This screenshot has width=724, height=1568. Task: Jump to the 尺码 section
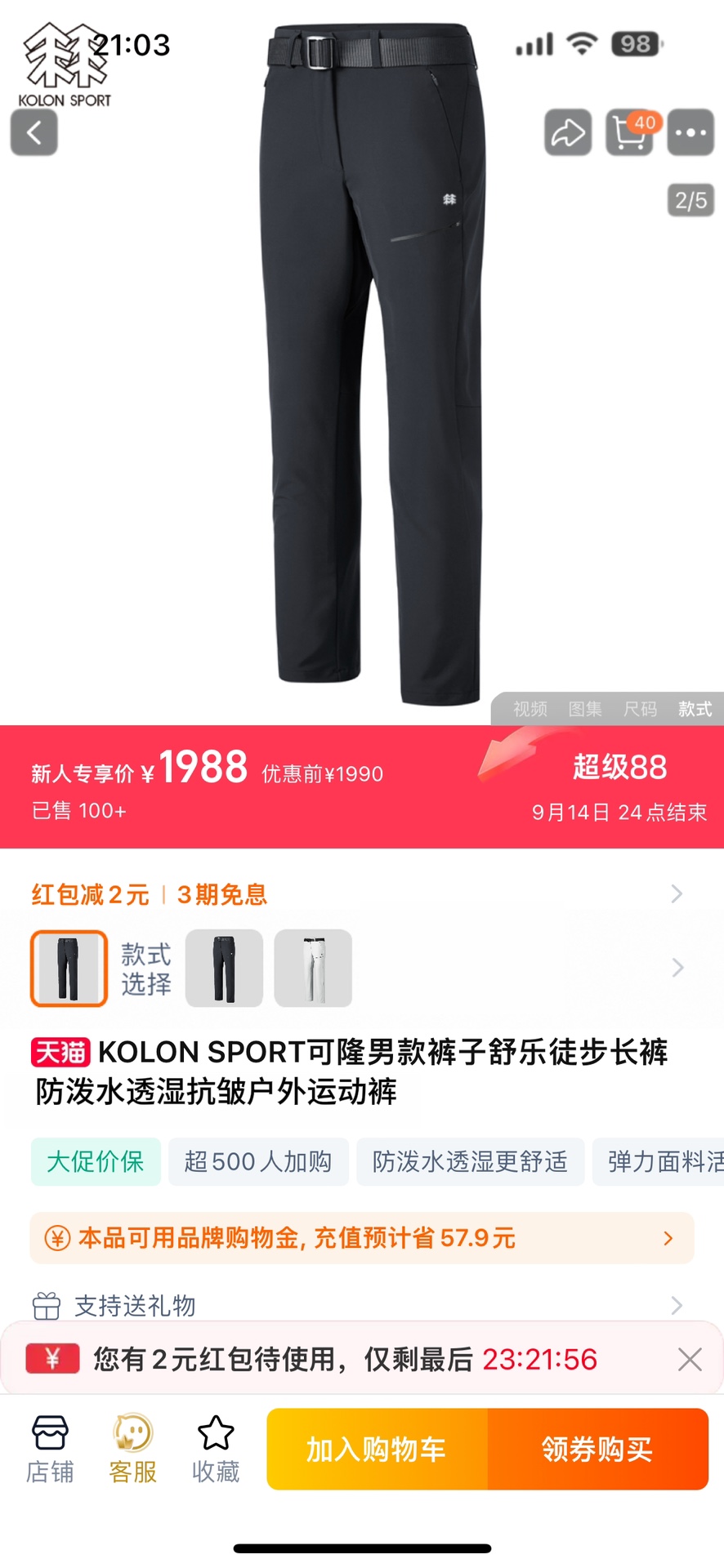pyautogui.click(x=640, y=709)
